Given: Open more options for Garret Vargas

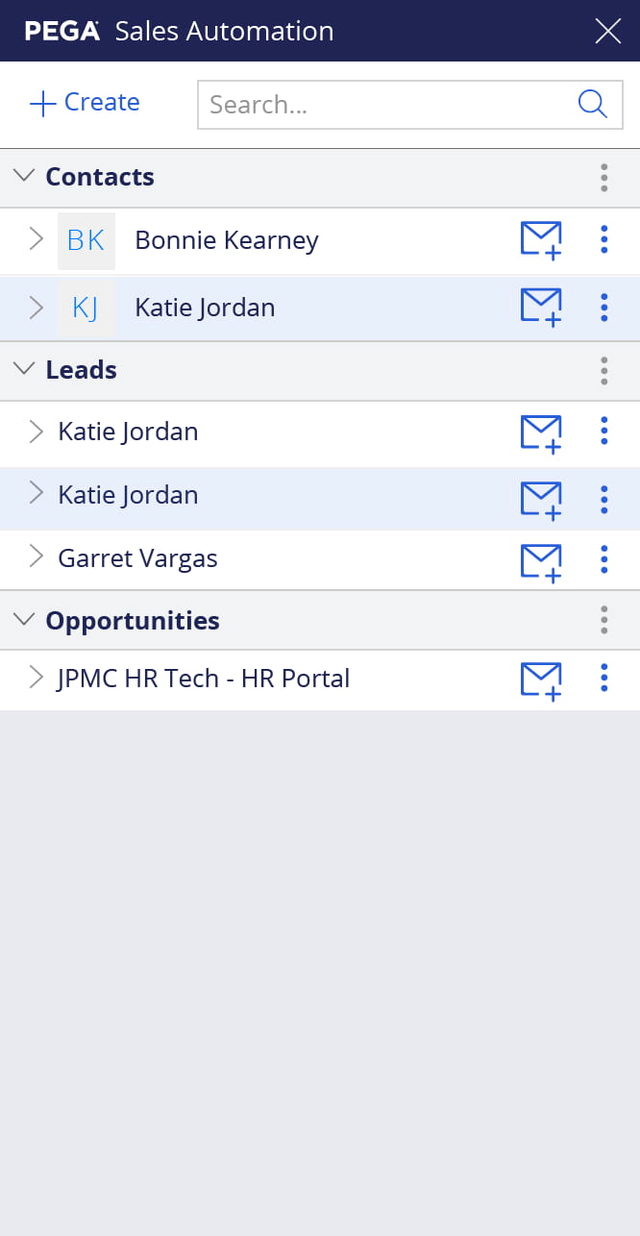Looking at the screenshot, I should point(604,560).
